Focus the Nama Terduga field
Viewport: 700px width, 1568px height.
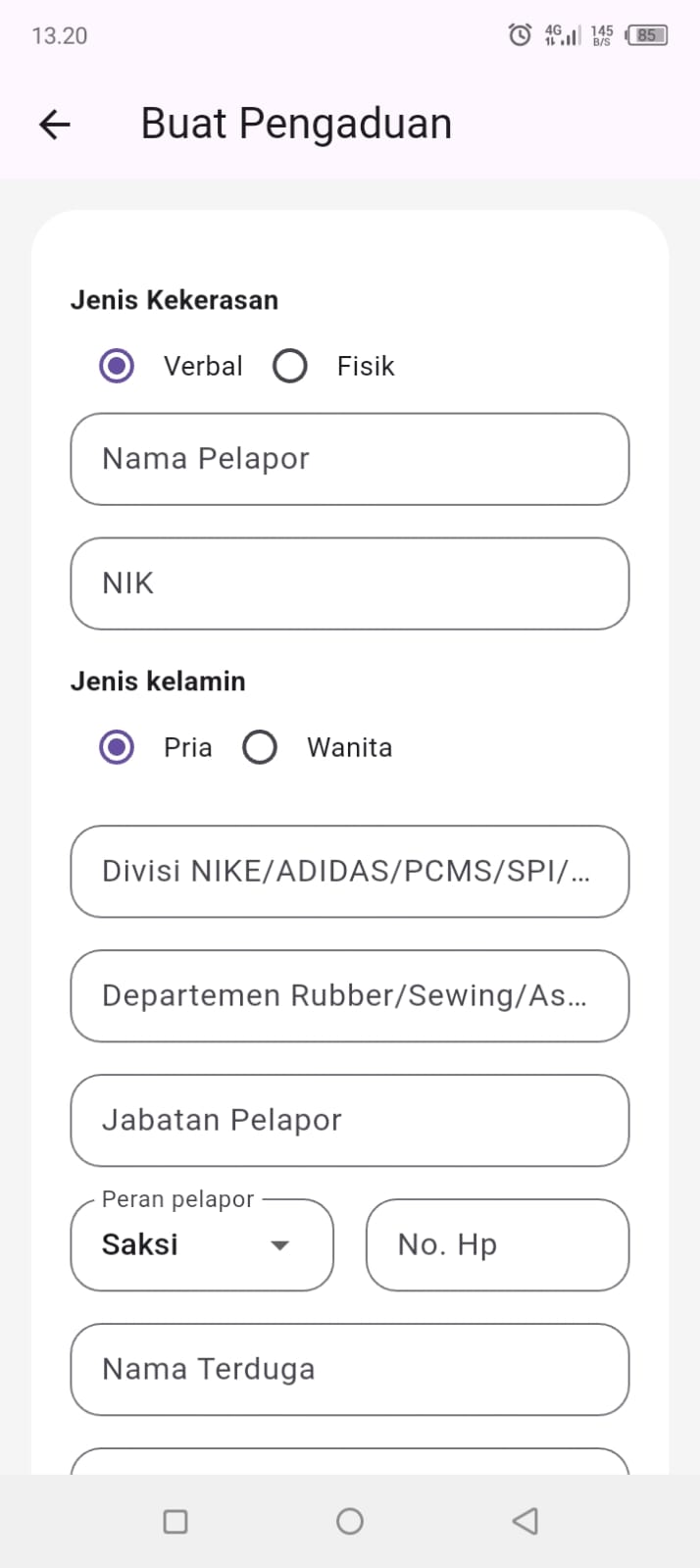coord(349,1370)
